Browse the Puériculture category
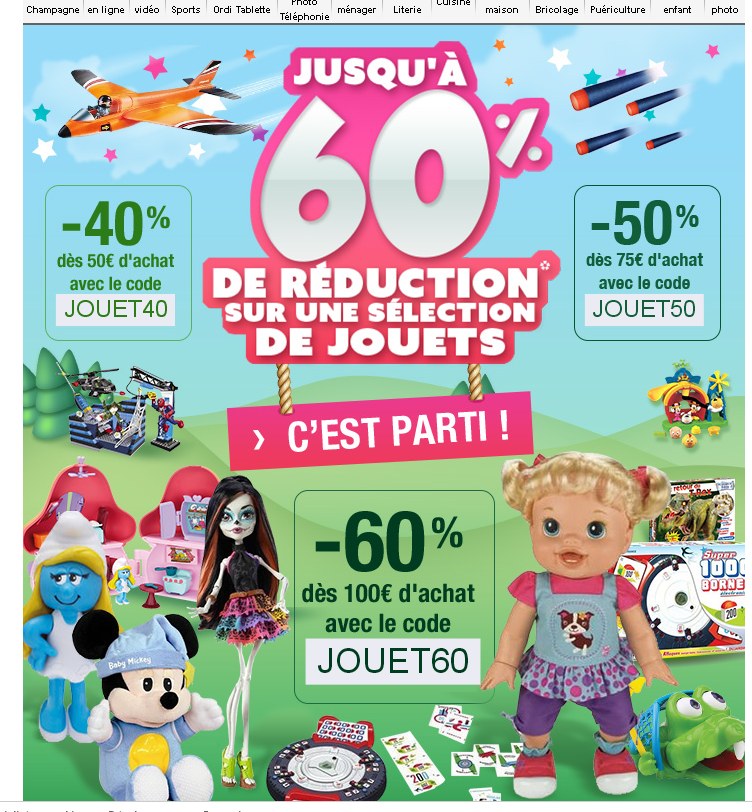Image resolution: width=752 pixels, height=812 pixels. [617, 9]
